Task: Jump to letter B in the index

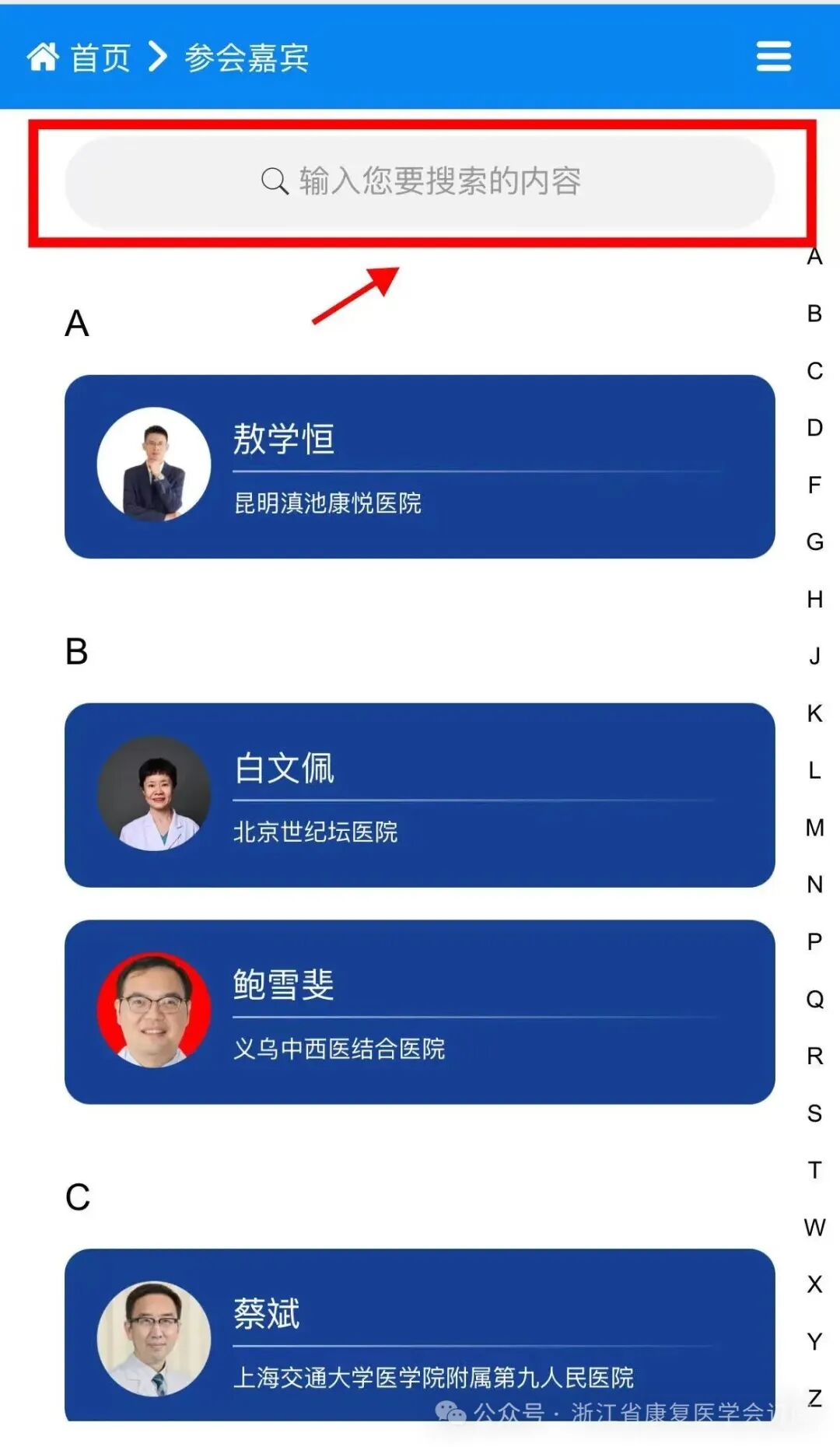Action: [814, 313]
